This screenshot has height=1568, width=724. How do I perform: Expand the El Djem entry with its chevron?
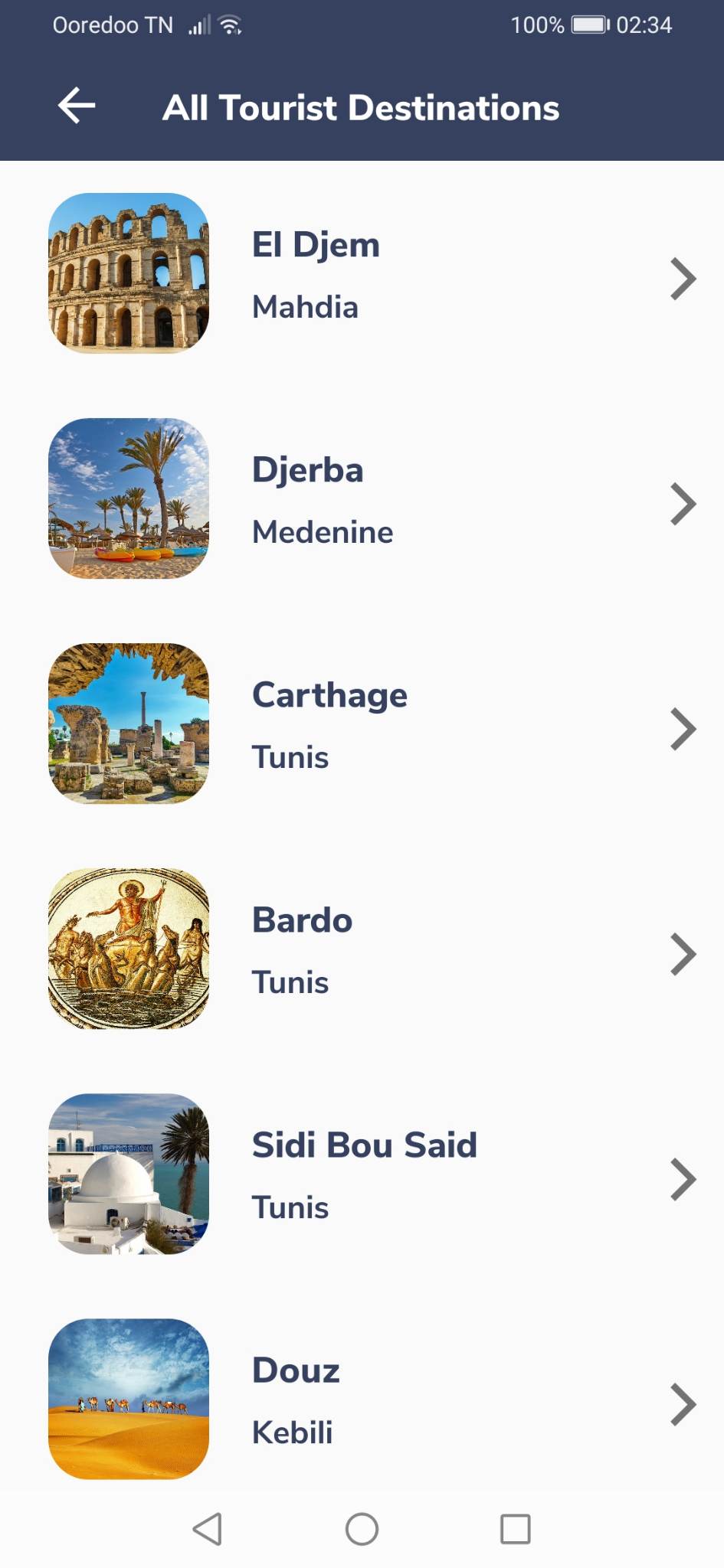683,279
